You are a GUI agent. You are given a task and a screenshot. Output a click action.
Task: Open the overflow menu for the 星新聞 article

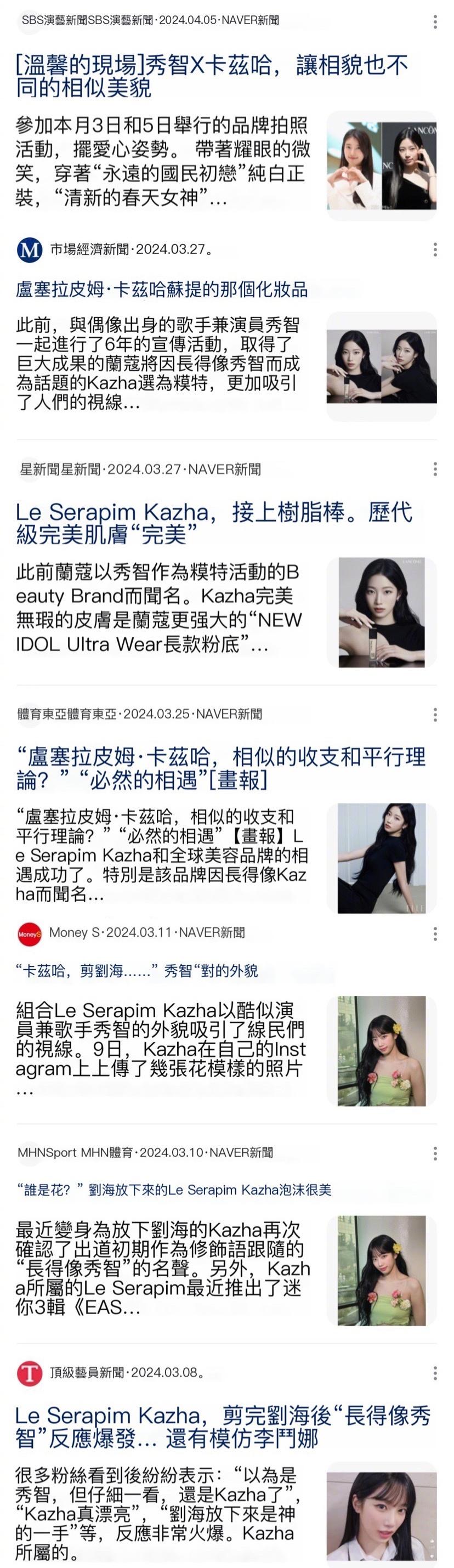pyautogui.click(x=434, y=469)
